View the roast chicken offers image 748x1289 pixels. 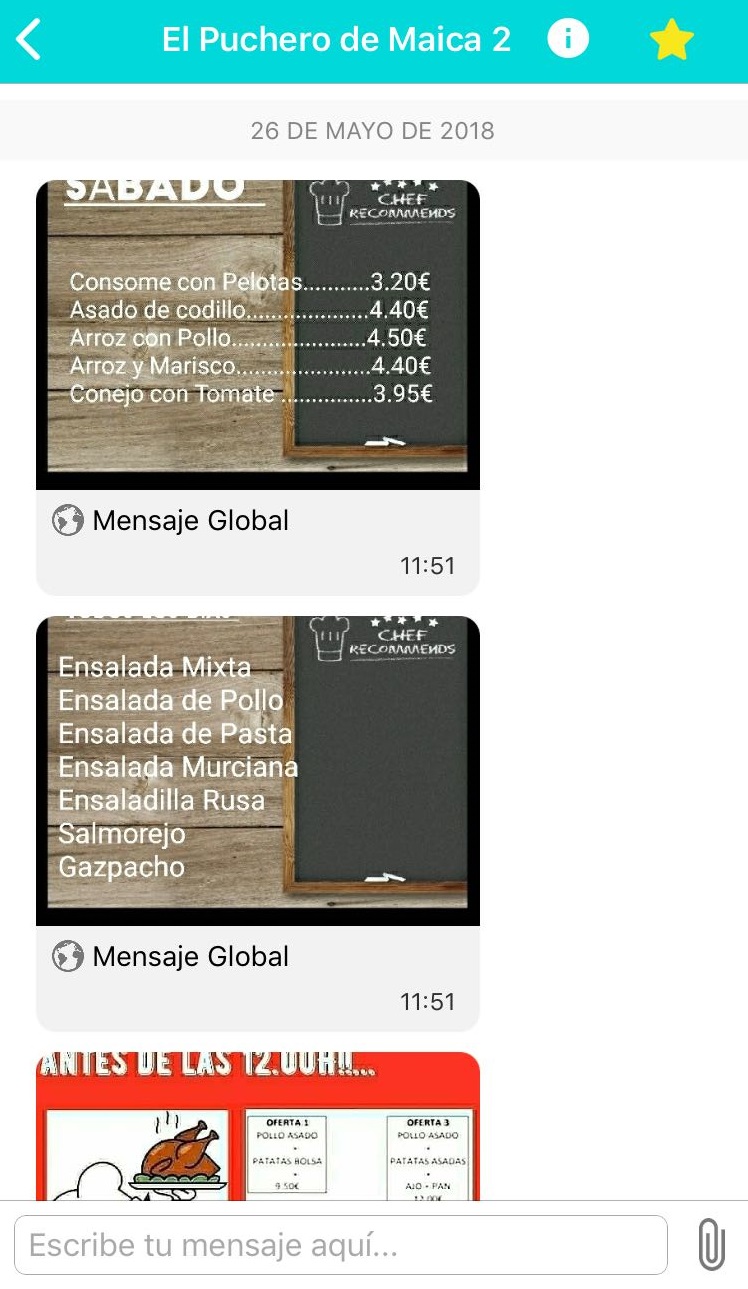coord(258,1126)
